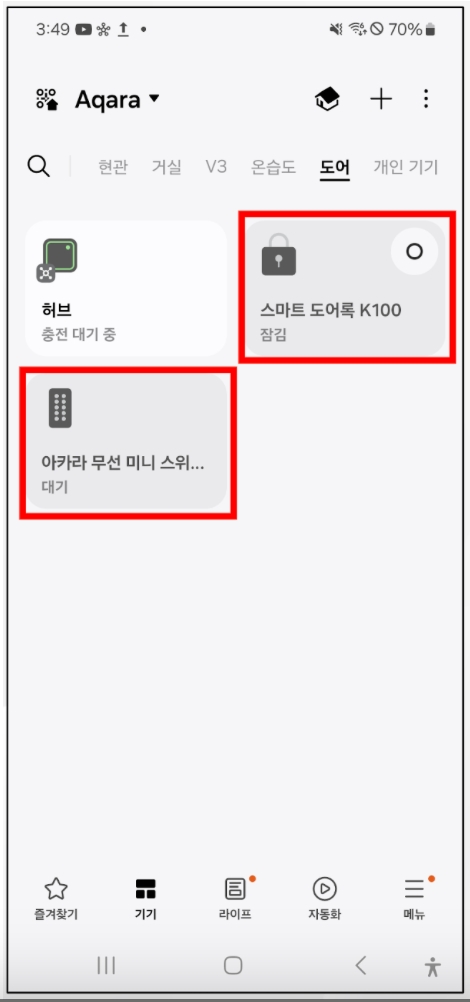Tap the search magnifier icon
The width and height of the screenshot is (470, 1002).
pyautogui.click(x=38, y=167)
